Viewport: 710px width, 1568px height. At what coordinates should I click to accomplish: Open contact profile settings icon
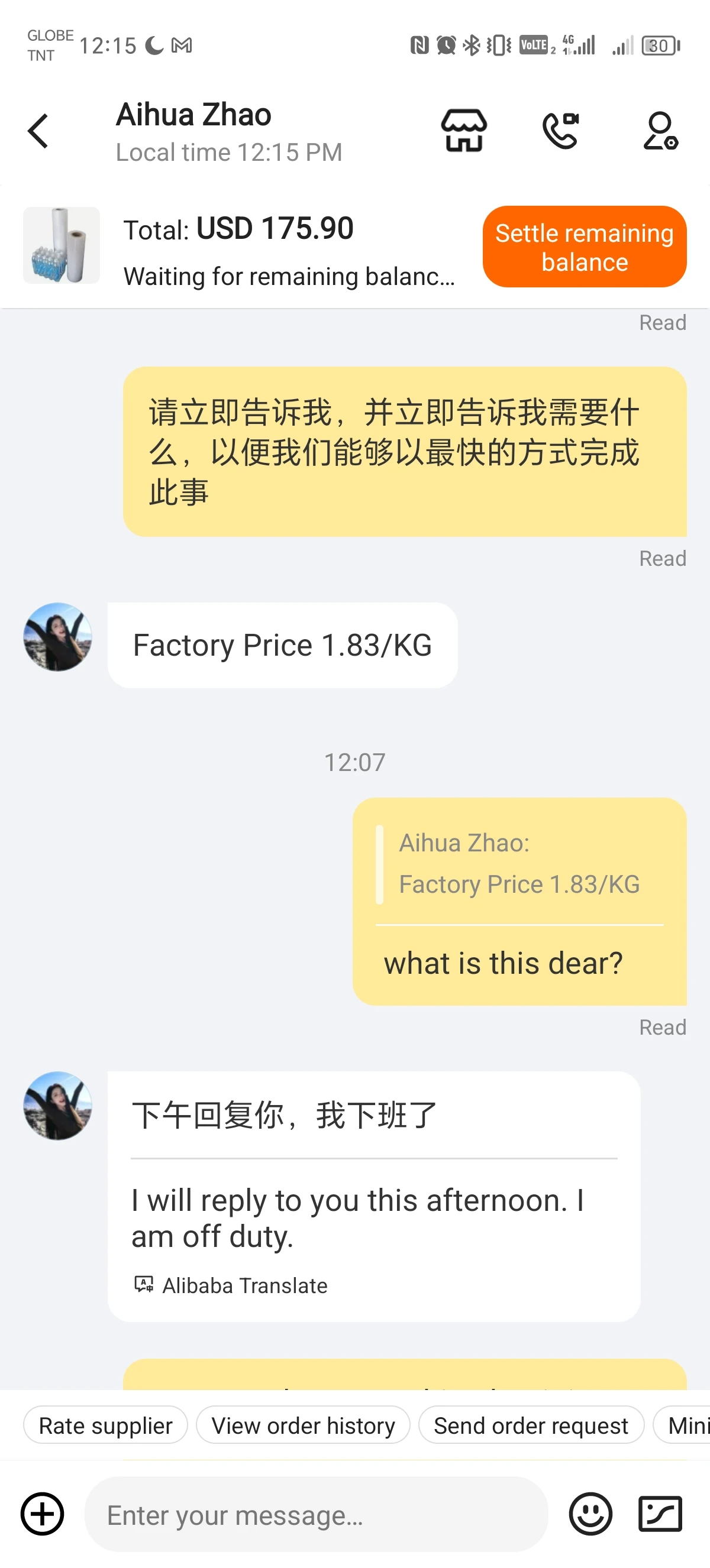point(660,130)
